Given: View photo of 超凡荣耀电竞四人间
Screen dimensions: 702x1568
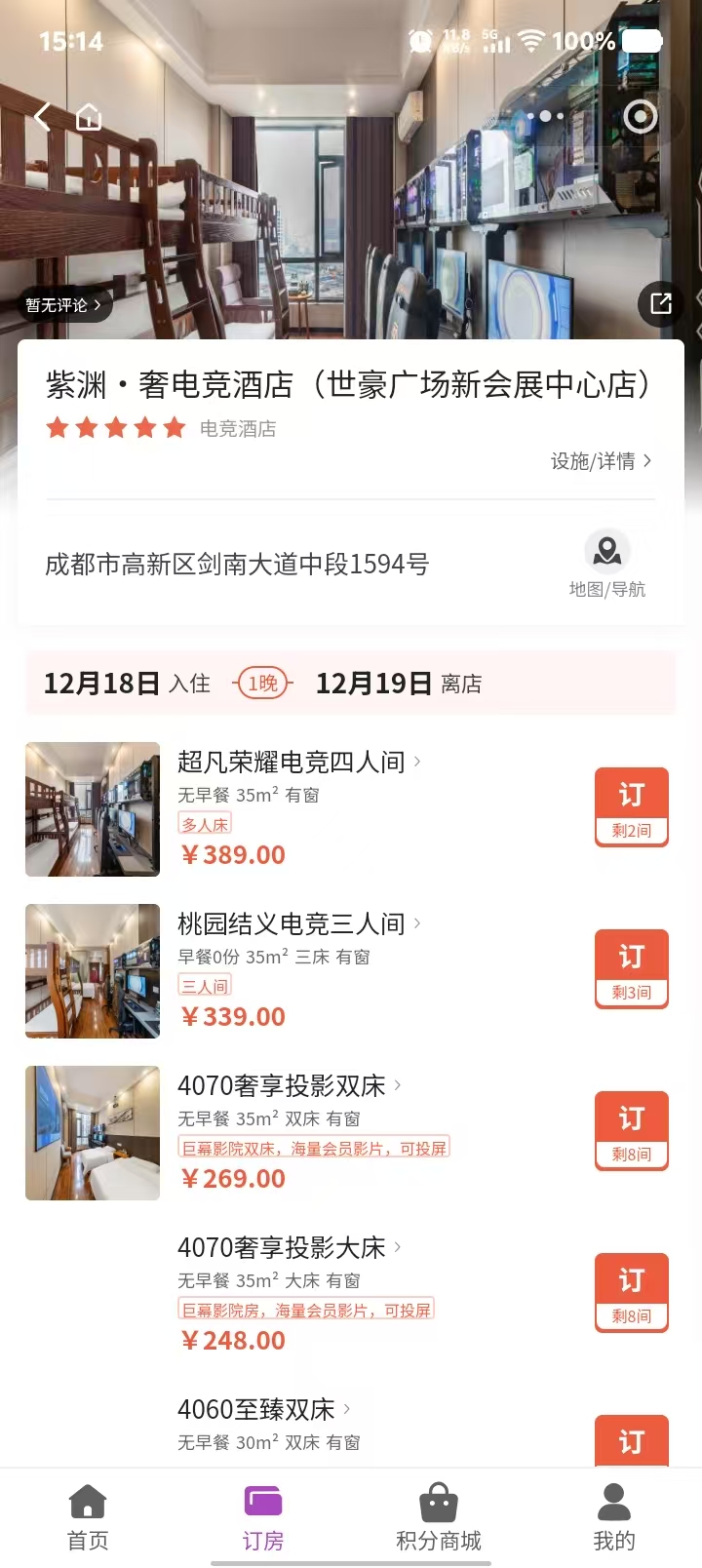Looking at the screenshot, I should click(x=93, y=809).
